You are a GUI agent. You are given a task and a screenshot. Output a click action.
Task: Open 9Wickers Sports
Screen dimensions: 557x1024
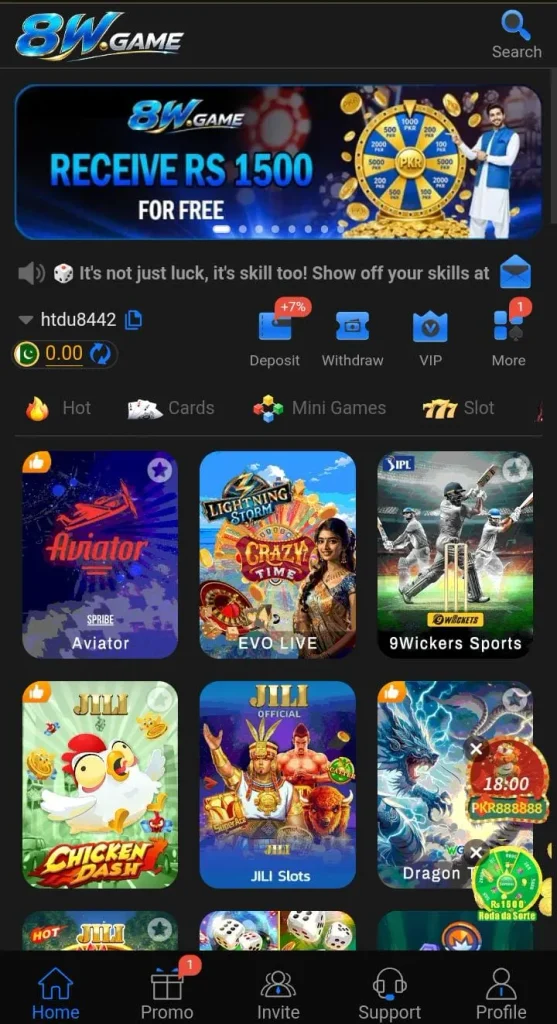tap(455, 554)
